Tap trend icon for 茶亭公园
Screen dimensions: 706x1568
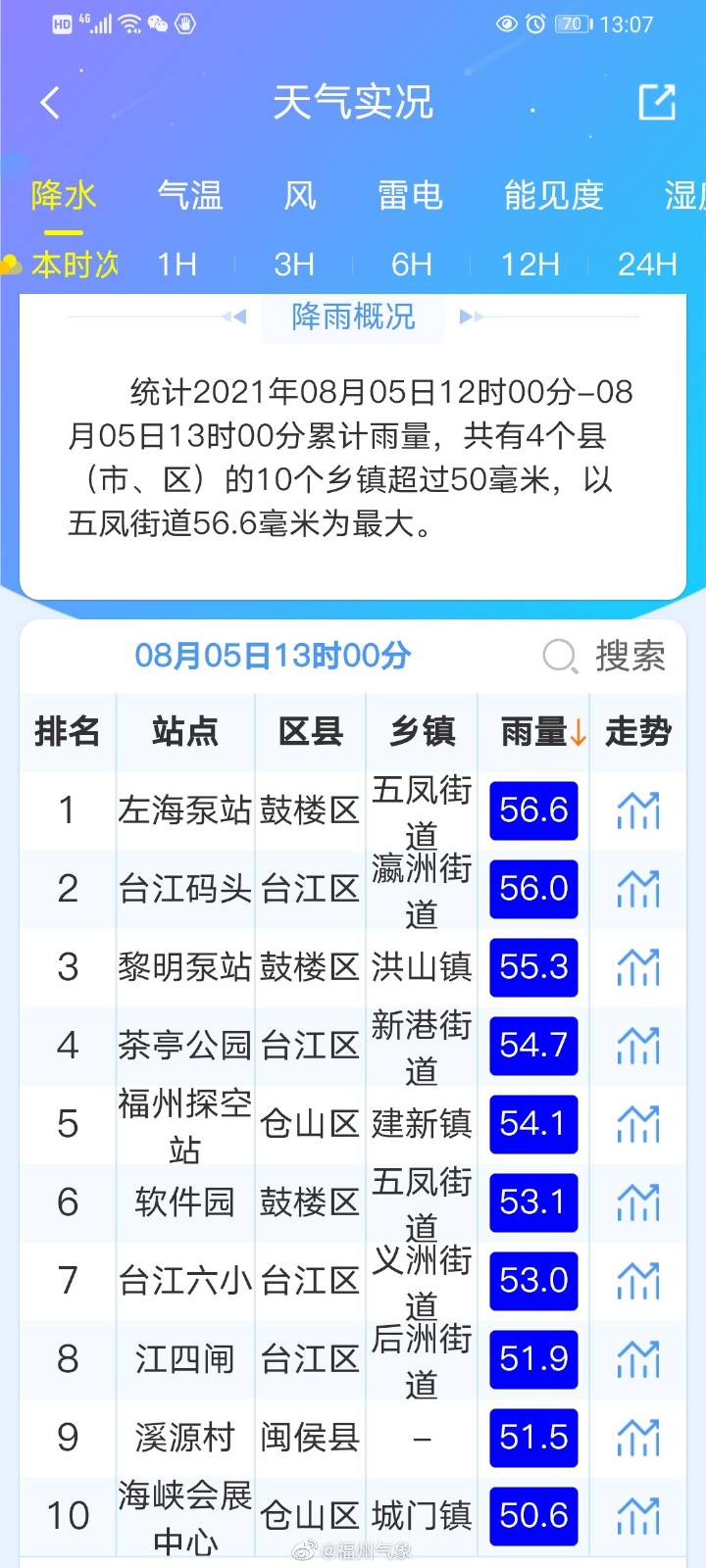[637, 1046]
